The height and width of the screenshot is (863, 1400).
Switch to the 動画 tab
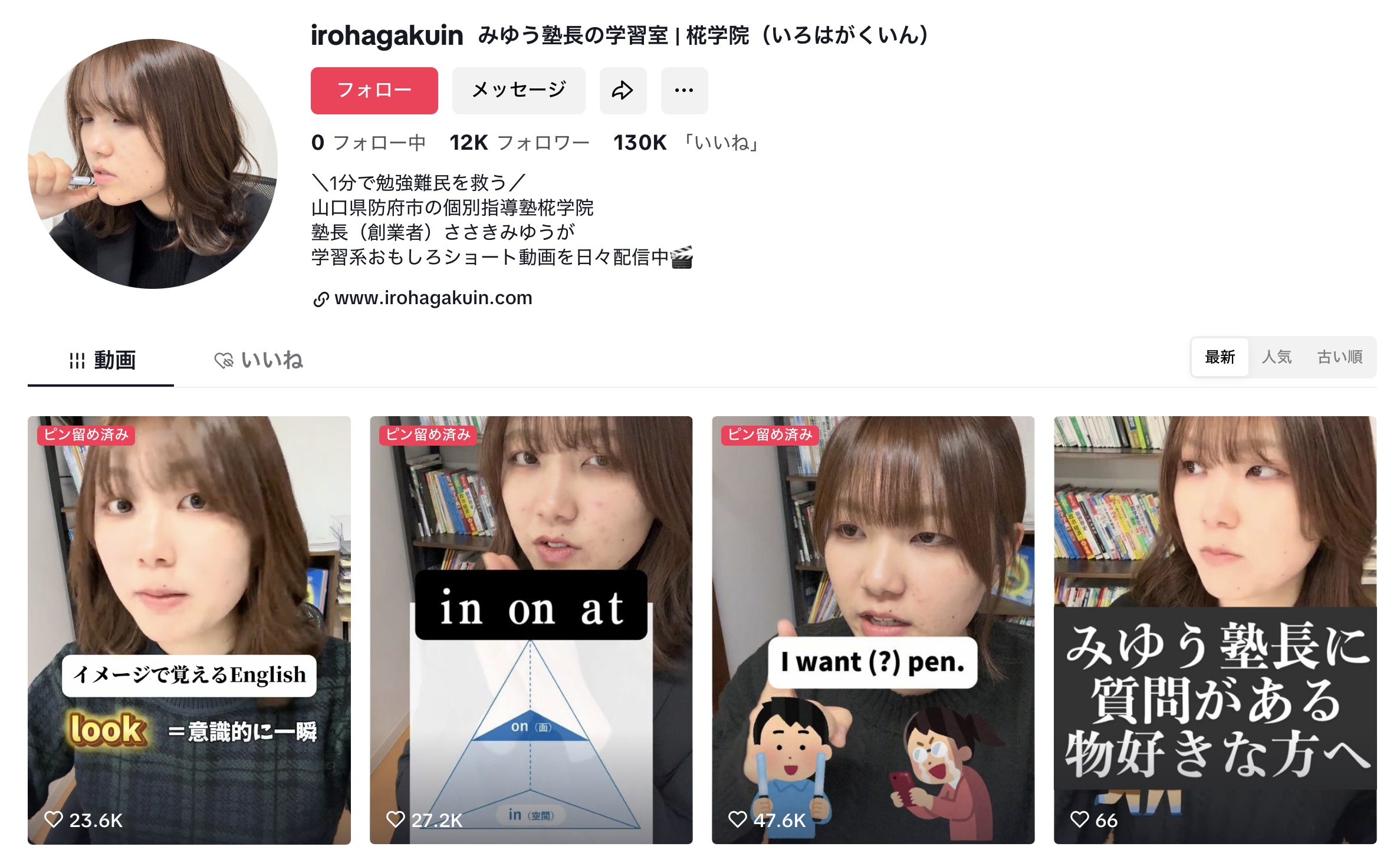click(x=101, y=360)
